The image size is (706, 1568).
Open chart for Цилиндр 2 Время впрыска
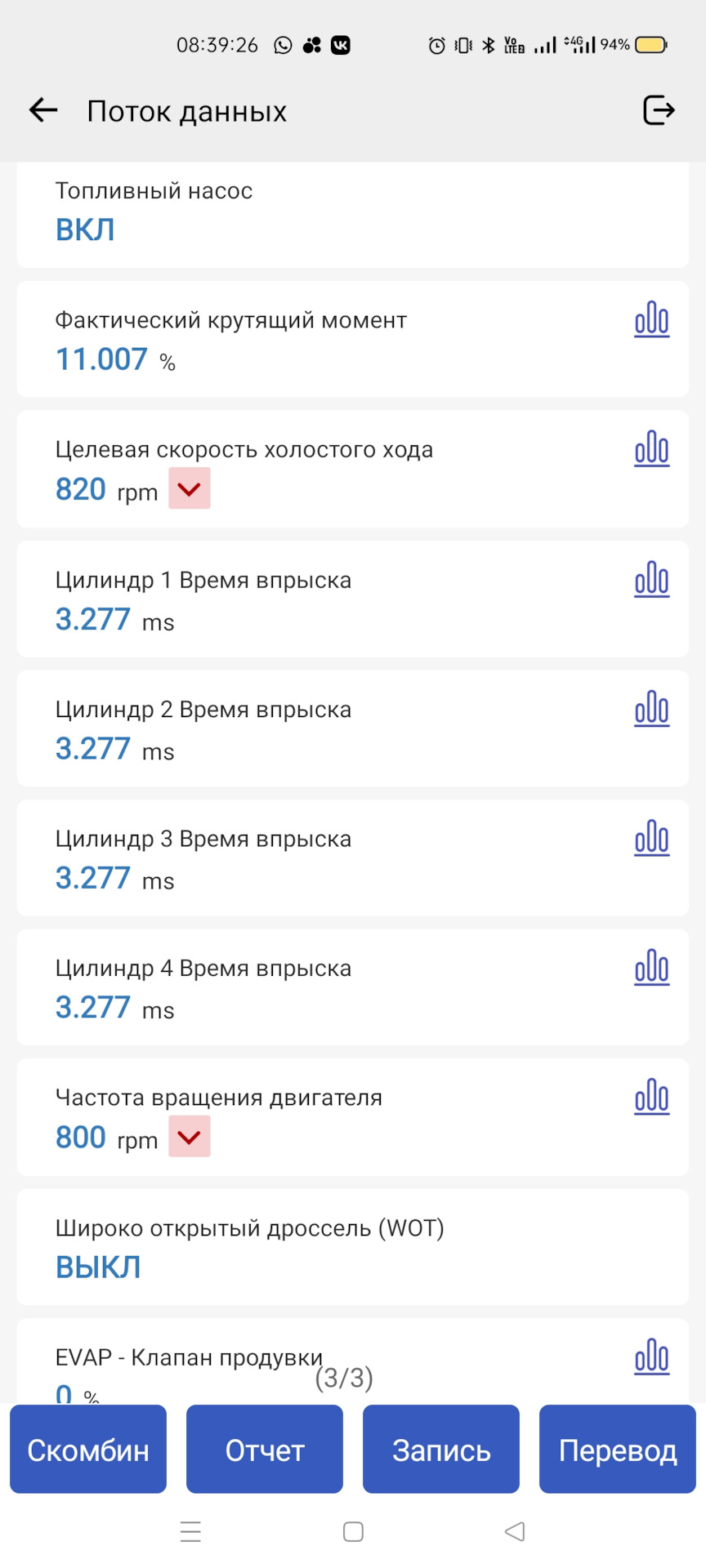coord(651,709)
